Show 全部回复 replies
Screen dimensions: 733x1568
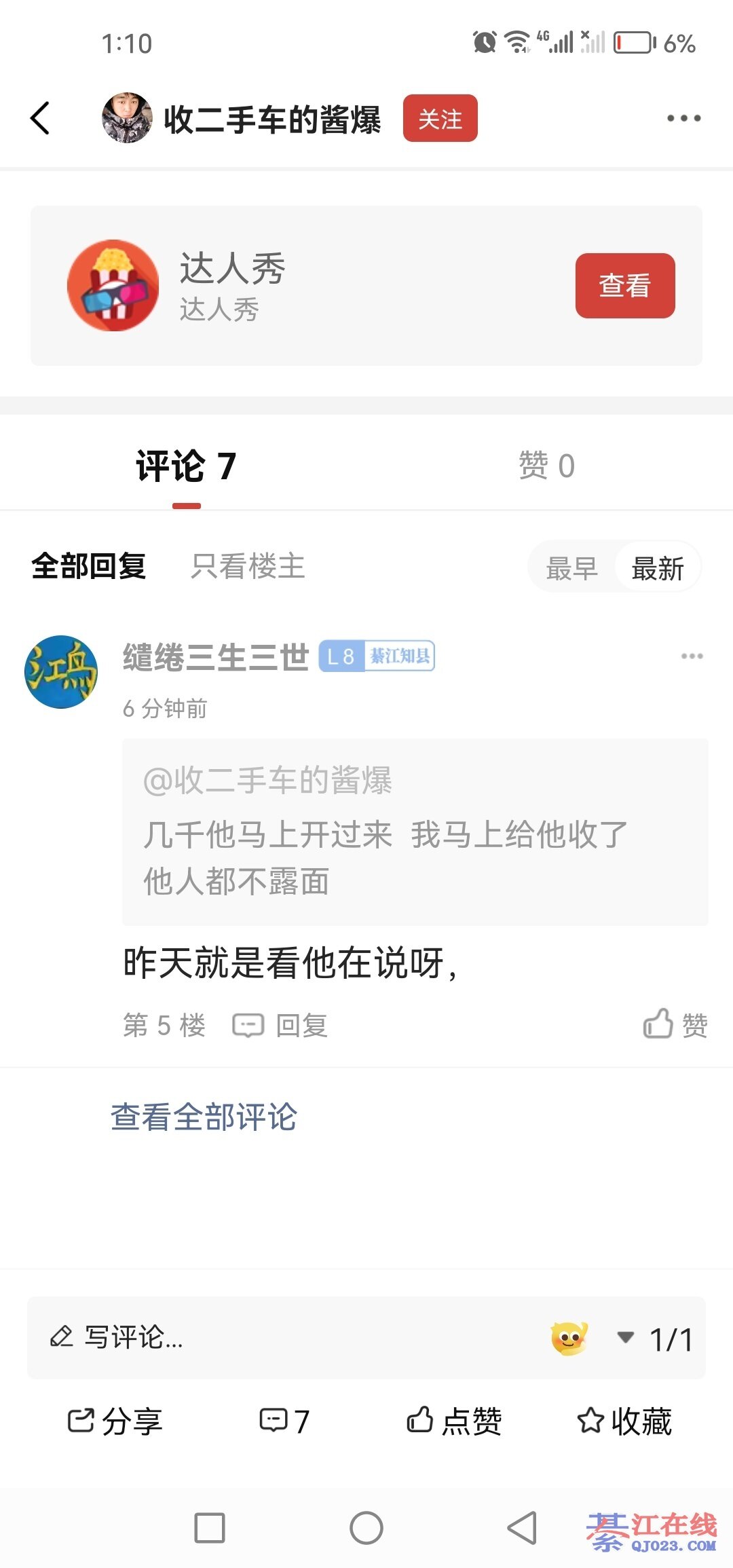point(89,566)
